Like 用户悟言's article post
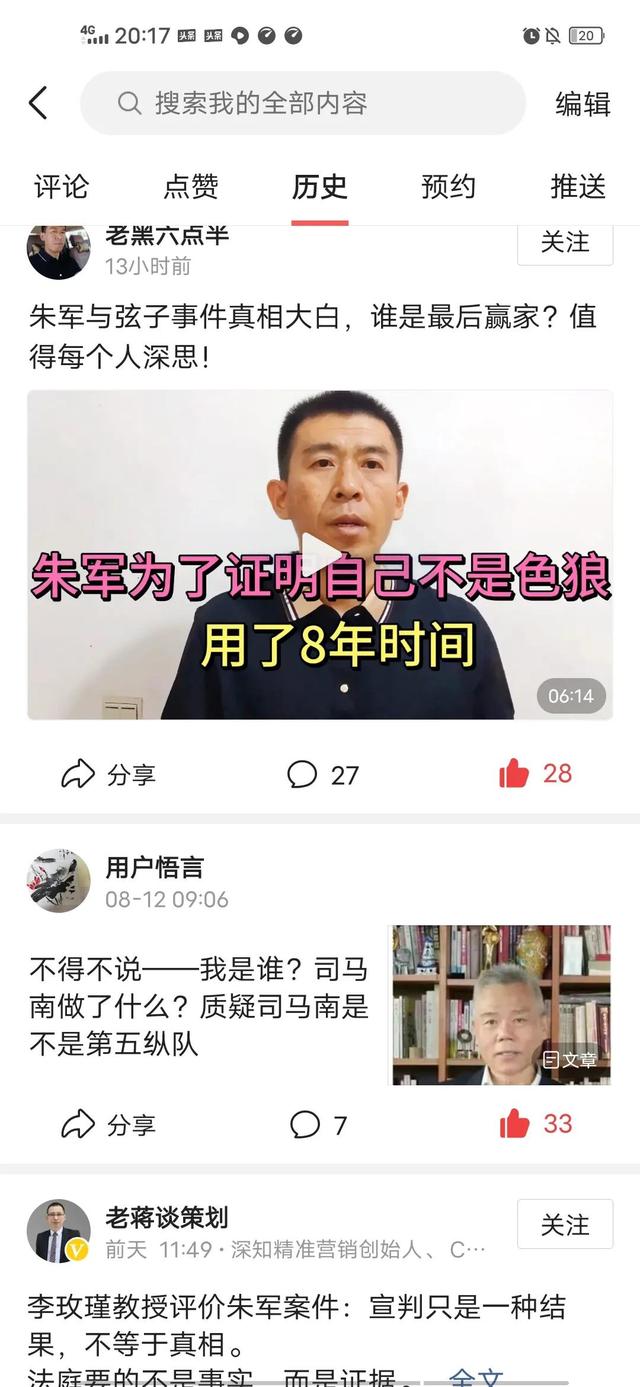Image resolution: width=640 pixels, height=1387 pixels. point(536,1123)
